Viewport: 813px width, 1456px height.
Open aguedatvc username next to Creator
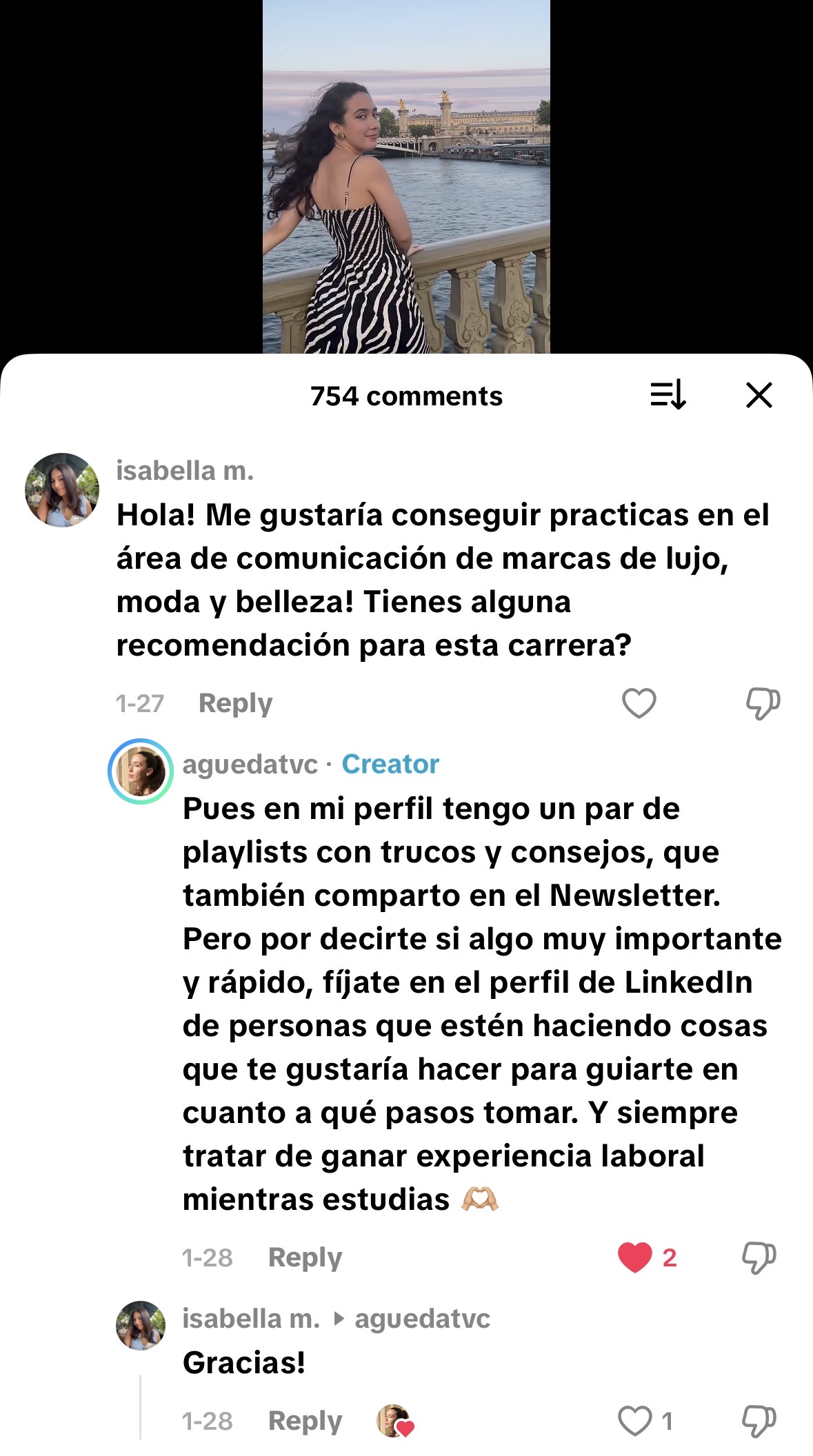(250, 764)
